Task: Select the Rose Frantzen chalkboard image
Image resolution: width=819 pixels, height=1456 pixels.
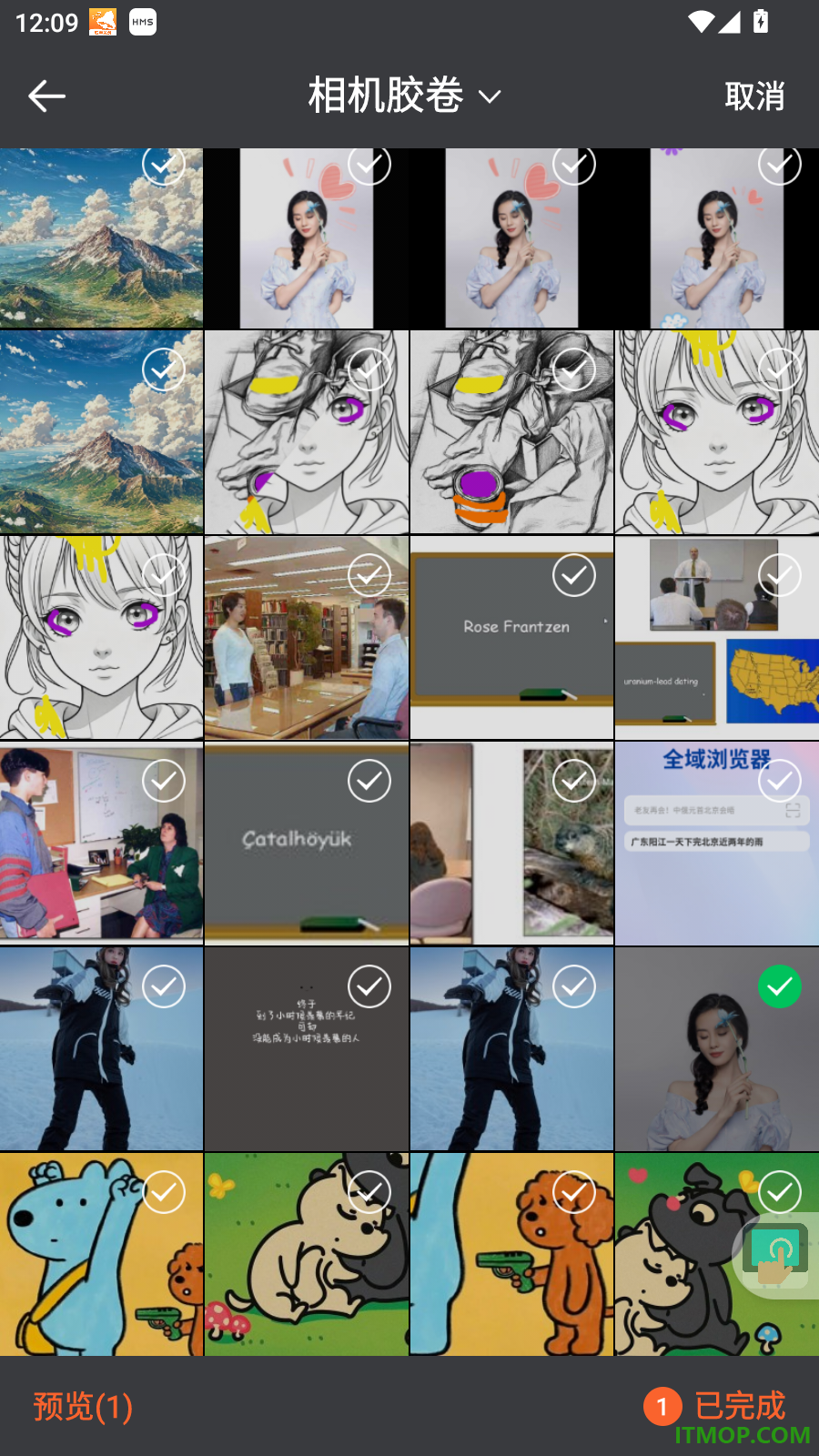Action: point(574,575)
